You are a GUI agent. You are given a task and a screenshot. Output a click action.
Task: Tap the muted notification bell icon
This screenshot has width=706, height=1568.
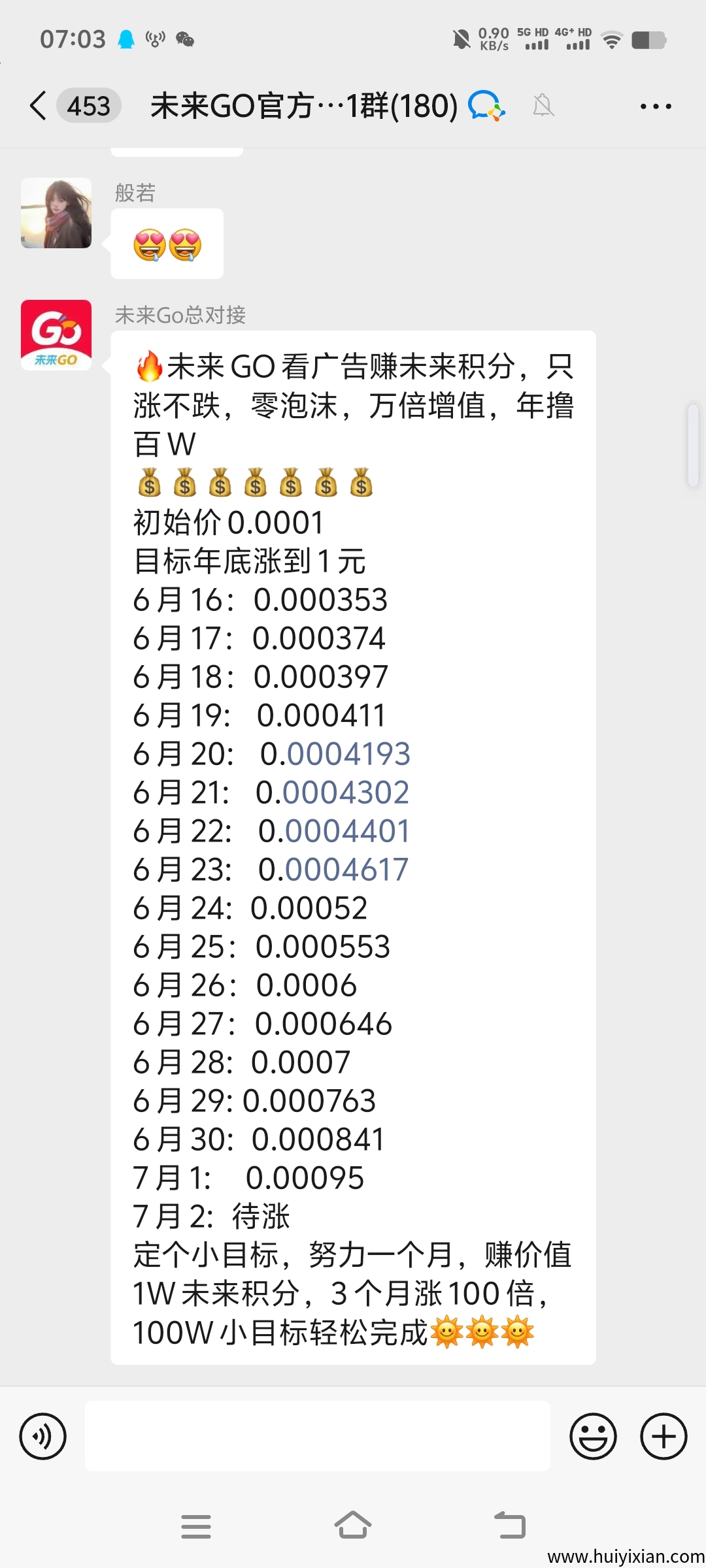click(x=545, y=105)
